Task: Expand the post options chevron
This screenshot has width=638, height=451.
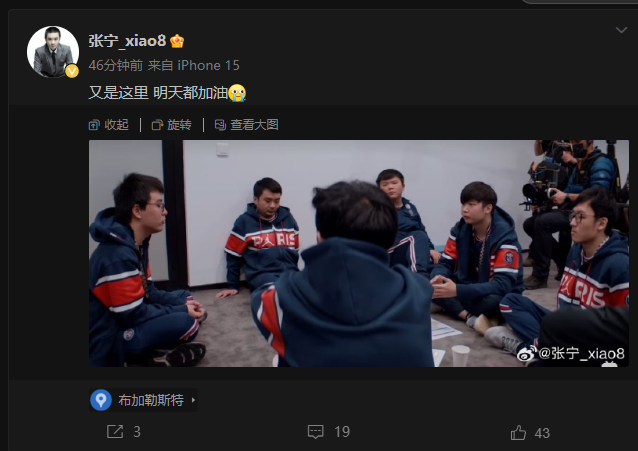Action: pos(619,32)
